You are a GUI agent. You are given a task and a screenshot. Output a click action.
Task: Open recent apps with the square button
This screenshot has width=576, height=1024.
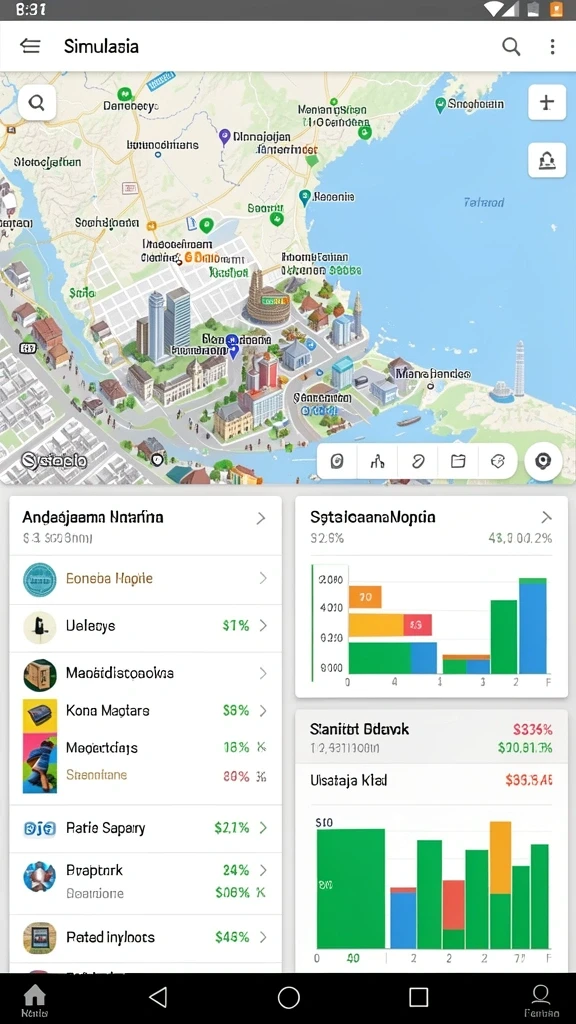click(x=418, y=997)
